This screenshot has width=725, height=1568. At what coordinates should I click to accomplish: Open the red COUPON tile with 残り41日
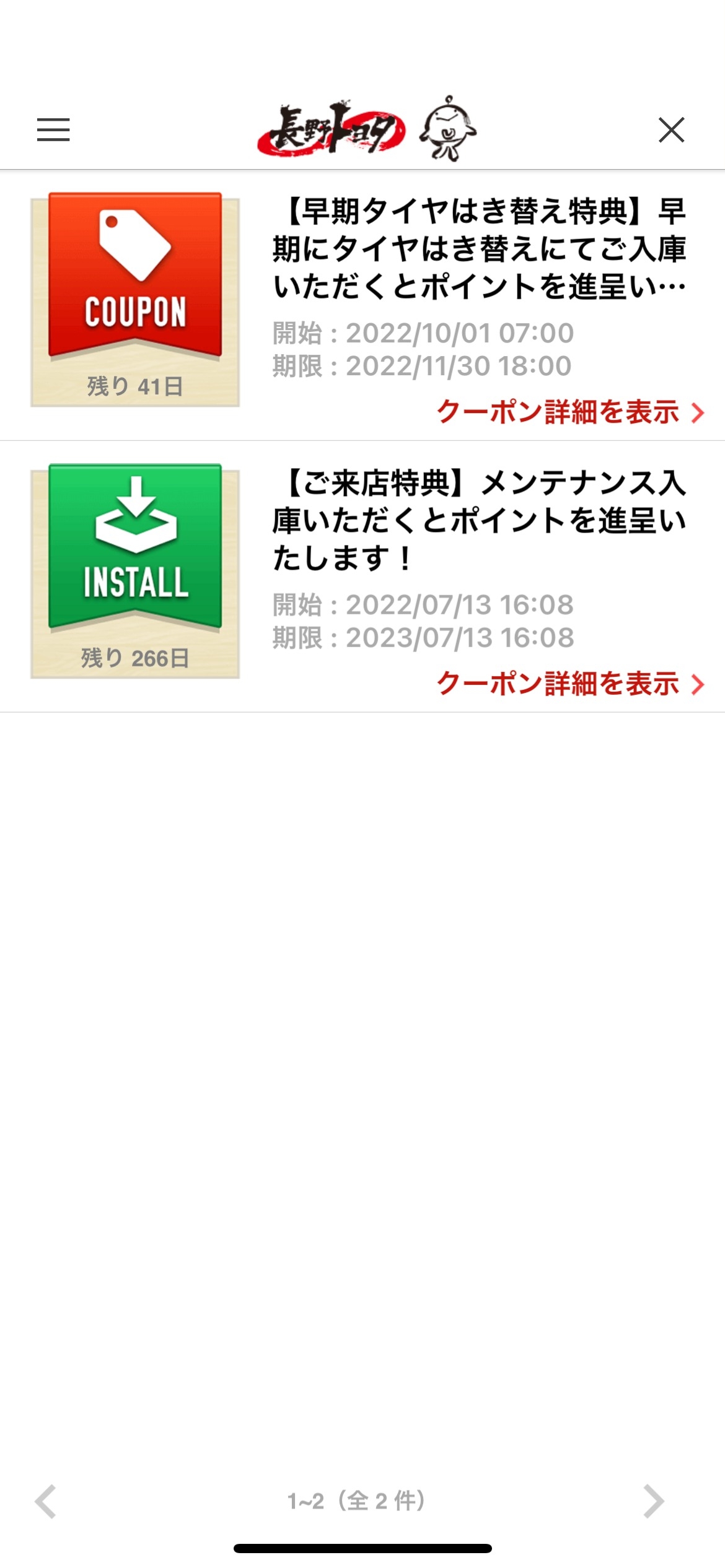tap(135, 299)
